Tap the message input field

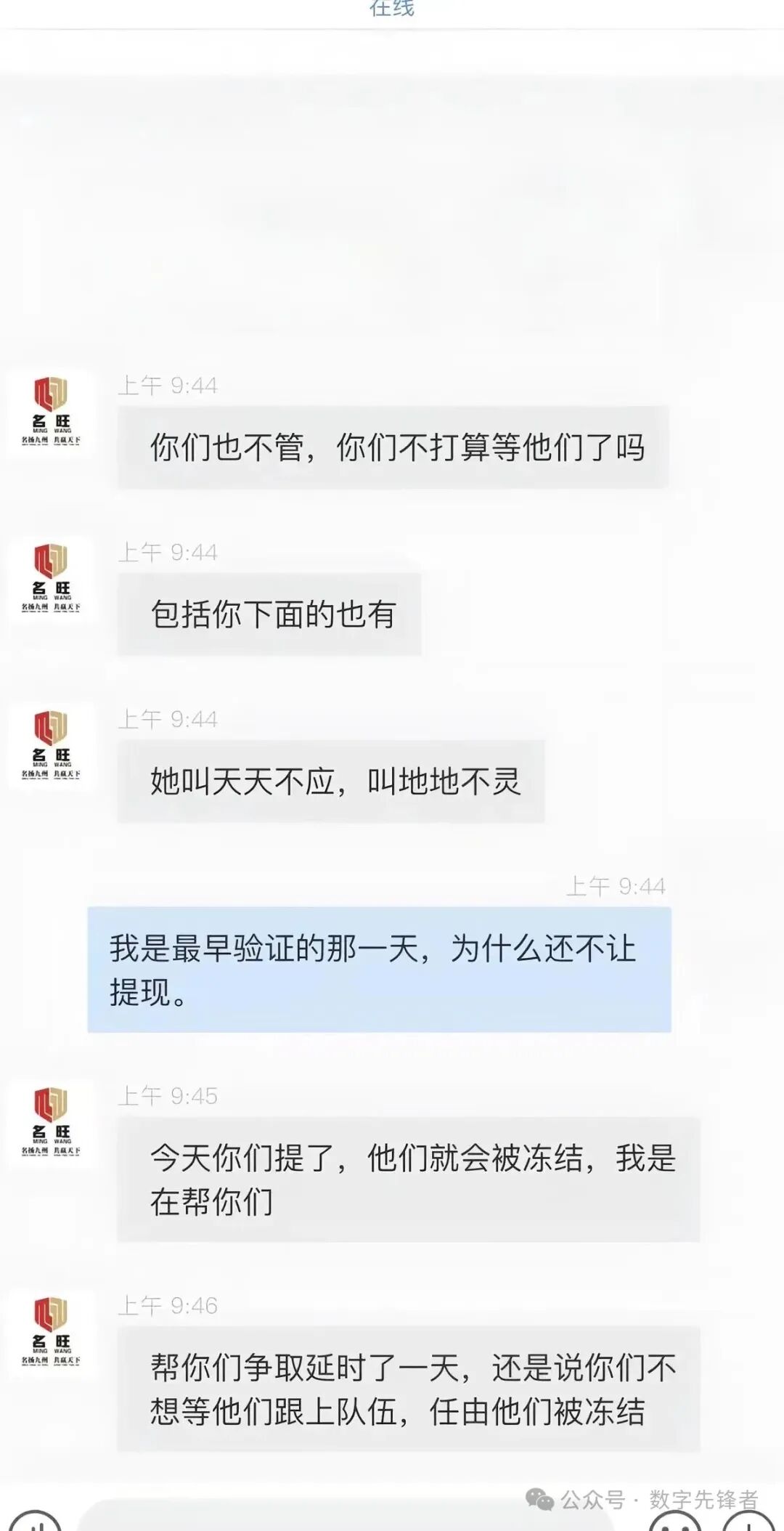click(348, 1519)
